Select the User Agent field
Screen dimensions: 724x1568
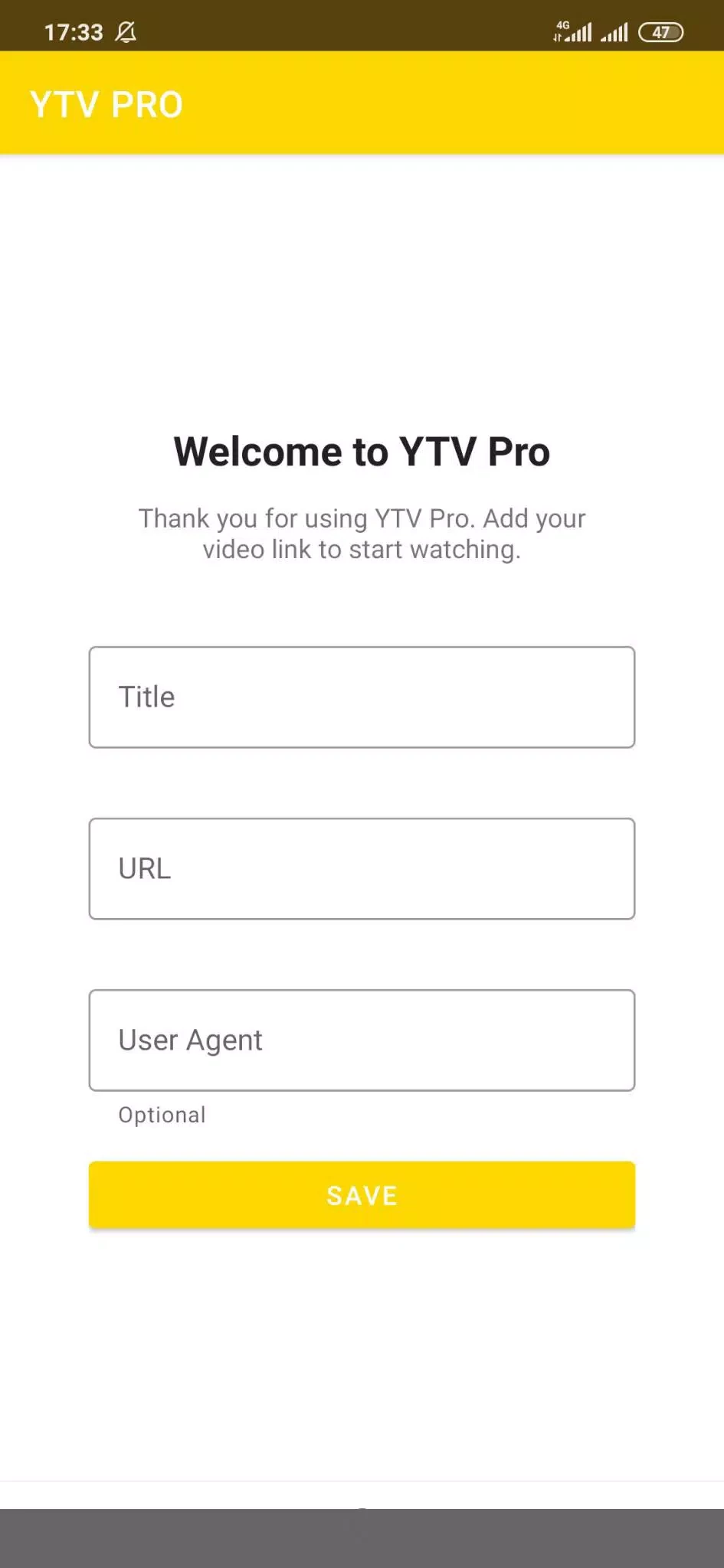(362, 1040)
